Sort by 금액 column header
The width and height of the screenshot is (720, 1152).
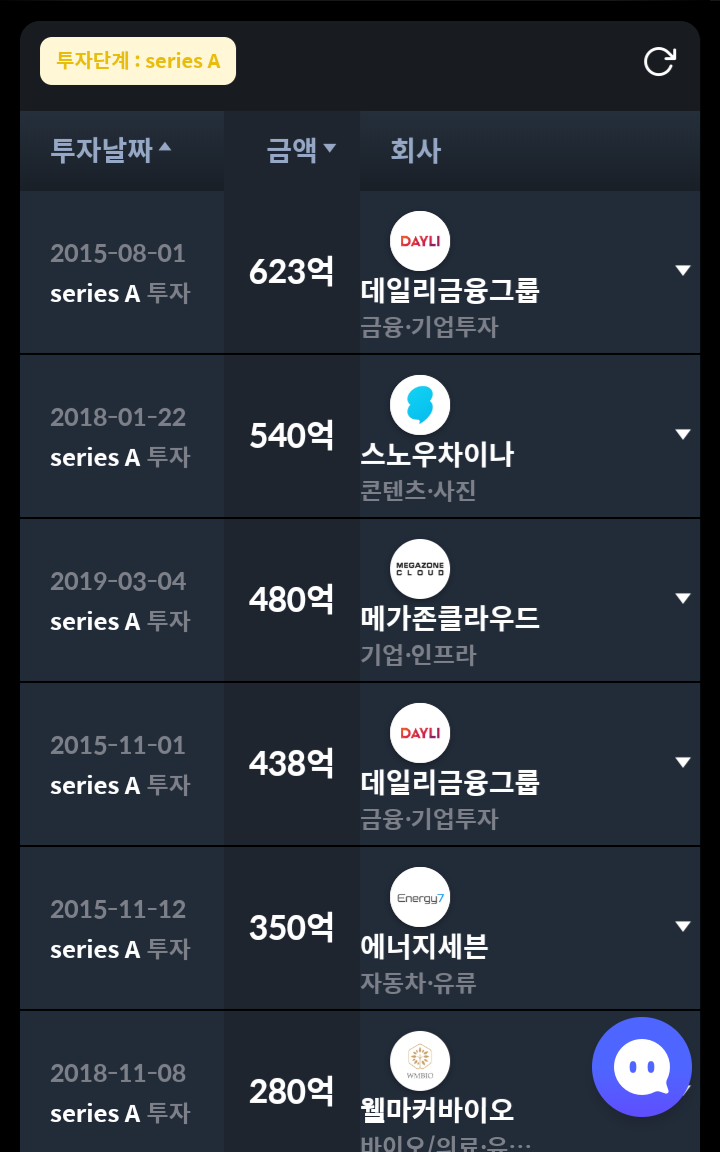tap(300, 150)
